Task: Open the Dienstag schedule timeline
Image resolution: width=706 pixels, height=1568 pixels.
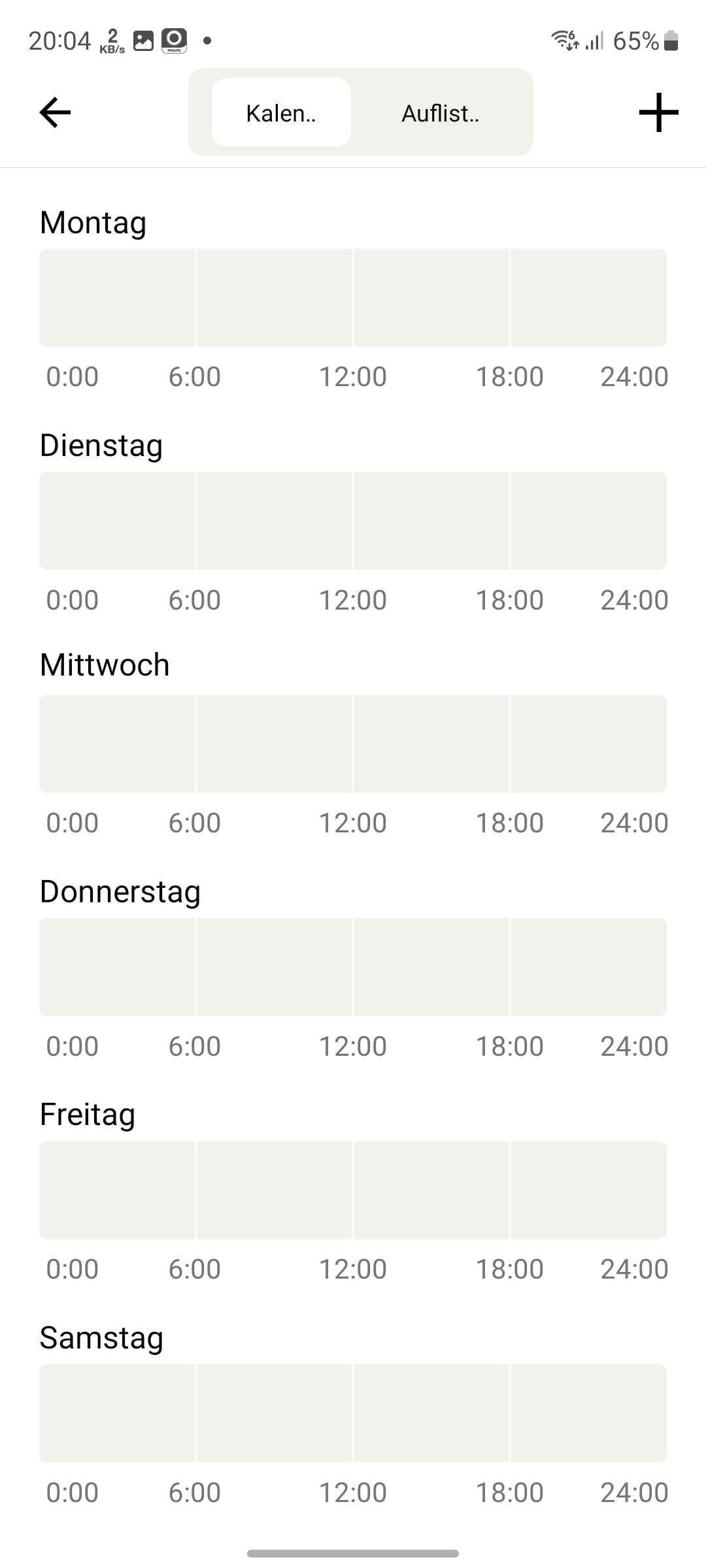Action: 353,521
